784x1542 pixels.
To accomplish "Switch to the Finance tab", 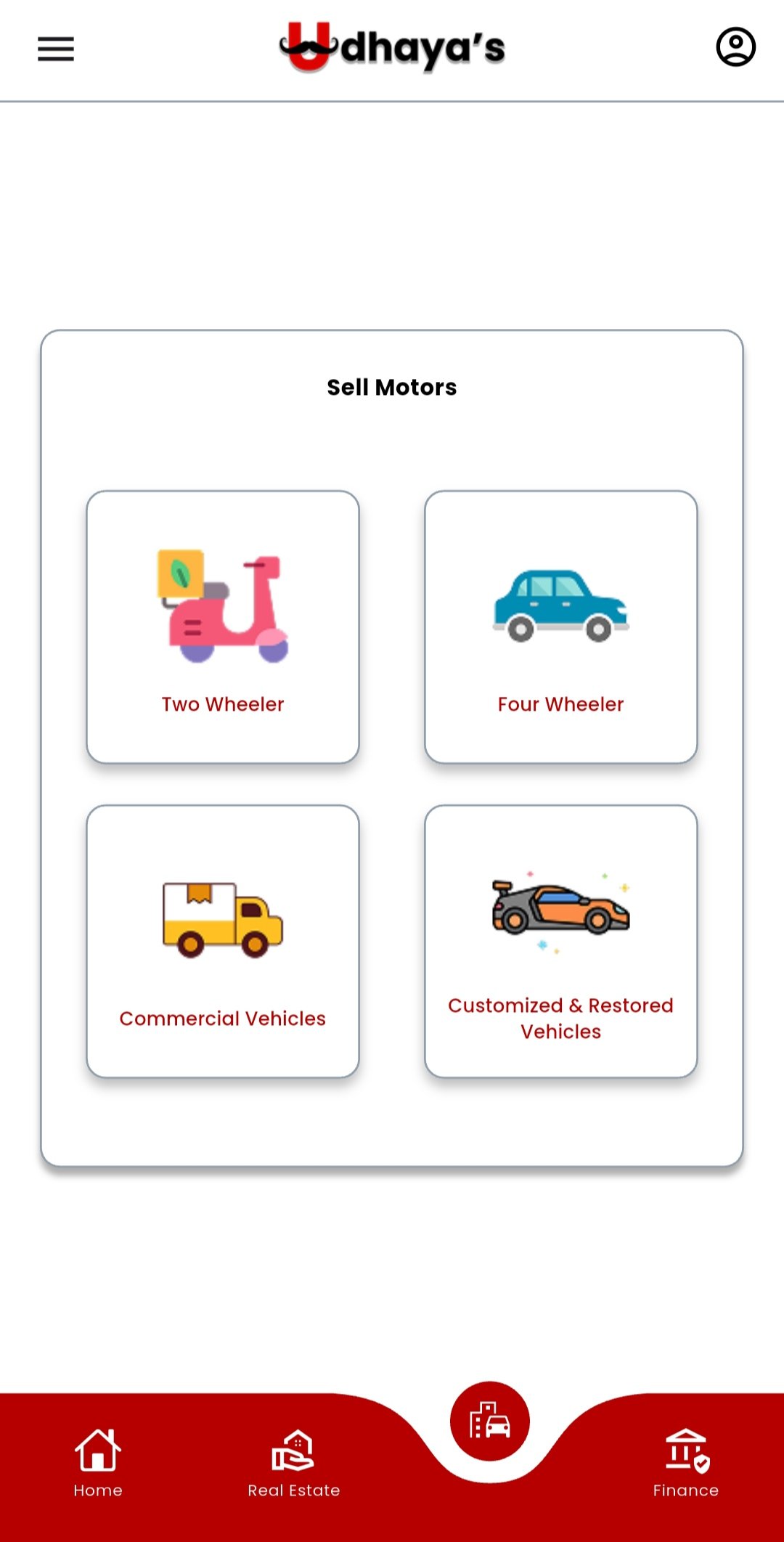I will [685, 1462].
